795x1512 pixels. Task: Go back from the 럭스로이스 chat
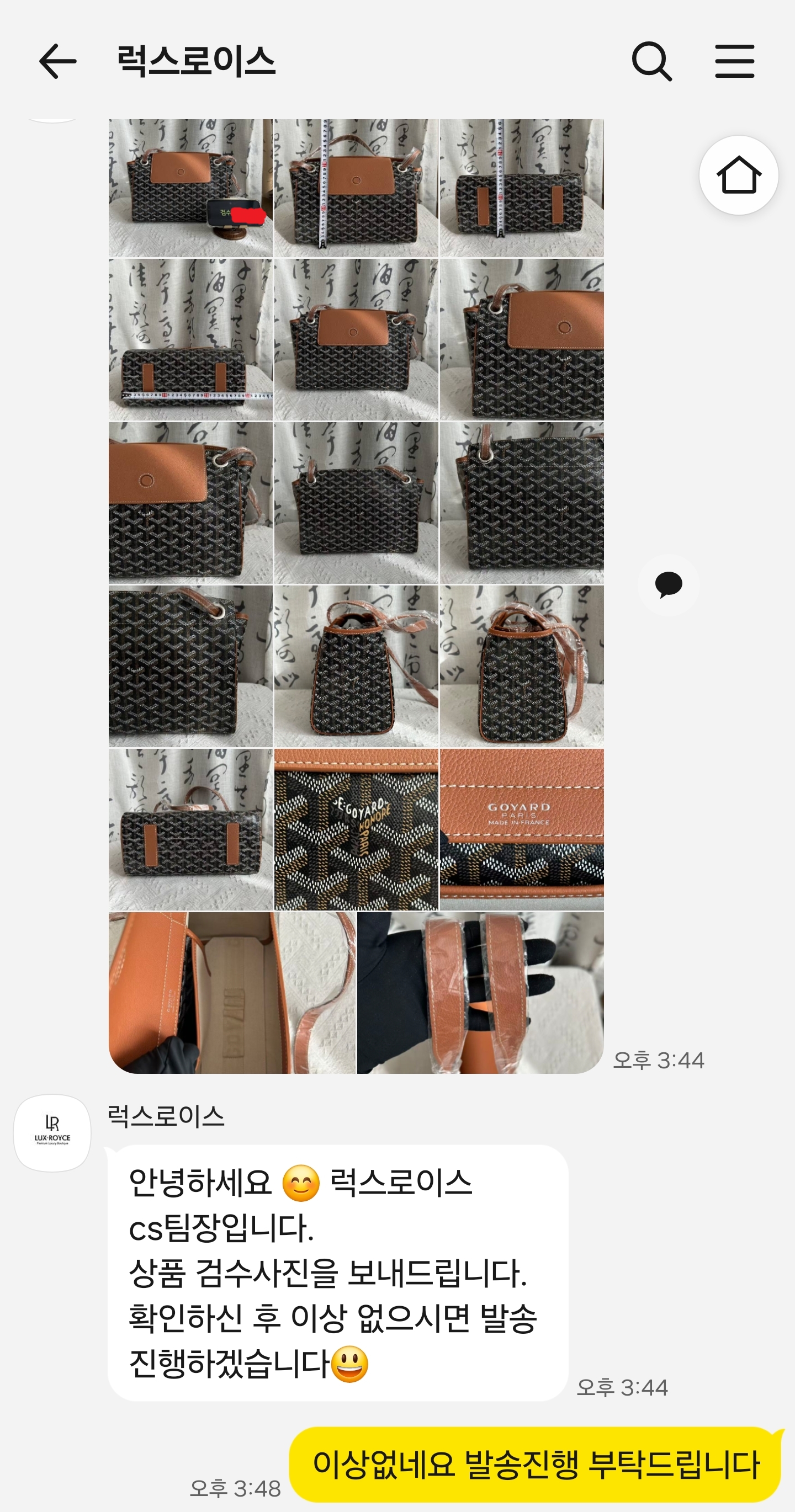(x=57, y=61)
